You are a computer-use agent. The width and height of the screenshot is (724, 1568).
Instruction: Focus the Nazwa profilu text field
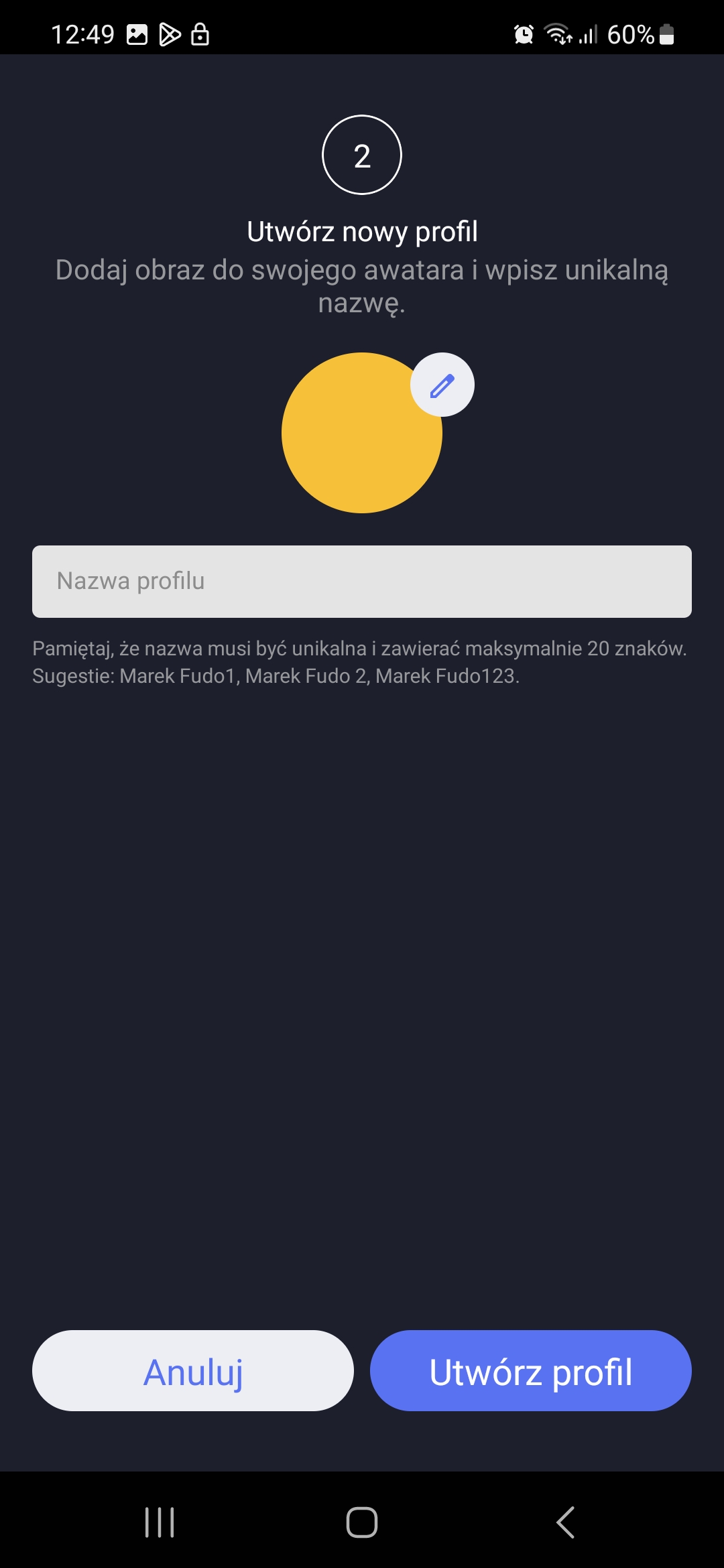point(362,581)
